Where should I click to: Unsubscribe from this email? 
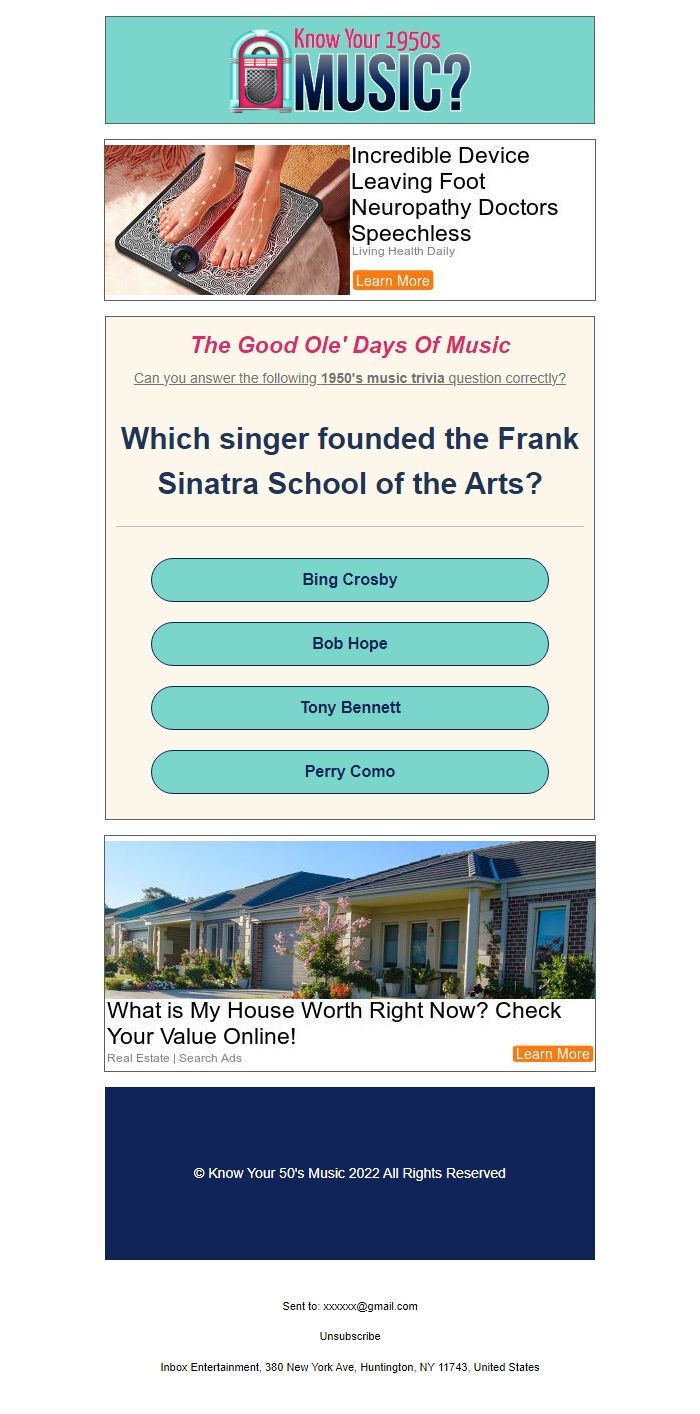tap(350, 1336)
